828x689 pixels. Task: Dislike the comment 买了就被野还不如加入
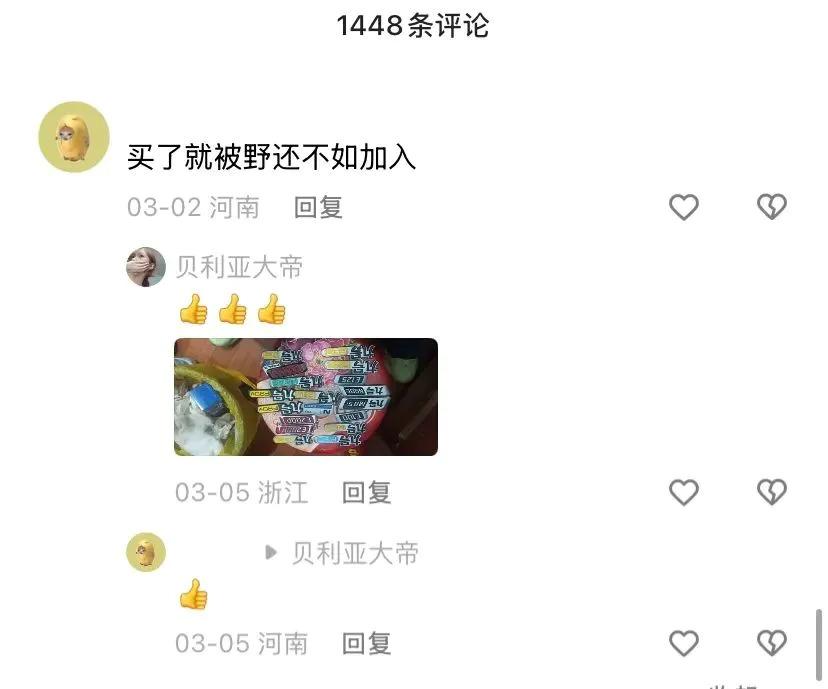(771, 207)
